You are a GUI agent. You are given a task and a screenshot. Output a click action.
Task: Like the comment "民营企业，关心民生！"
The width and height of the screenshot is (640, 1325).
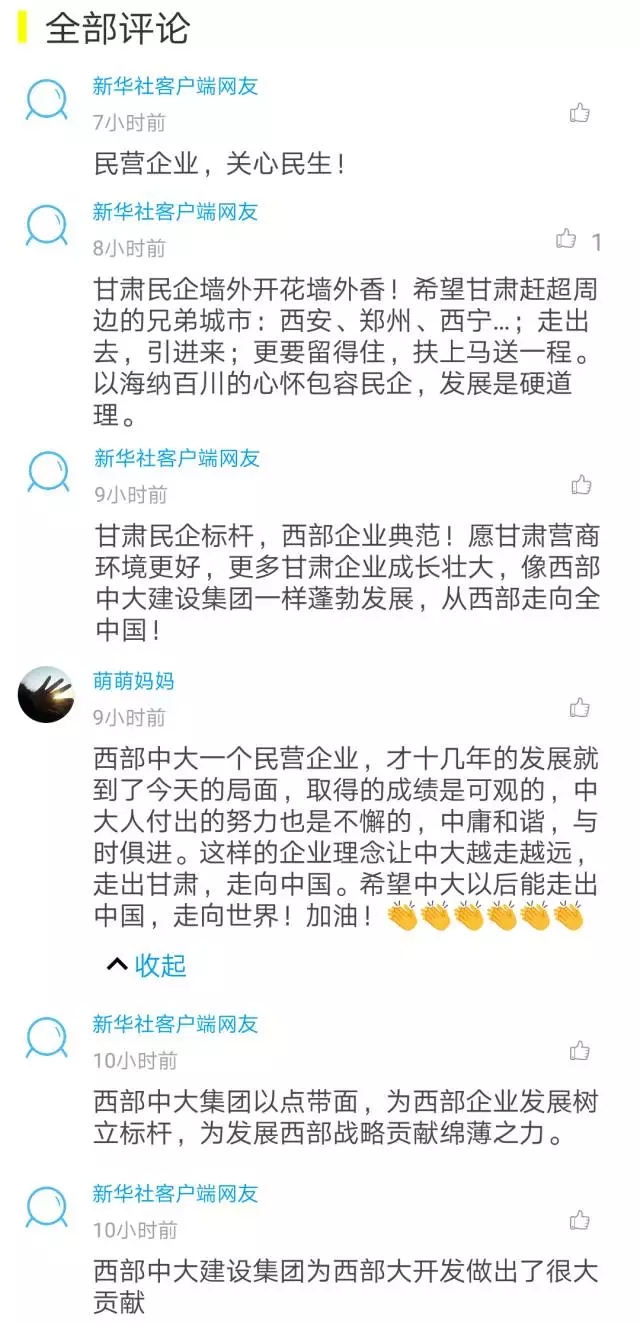click(580, 113)
